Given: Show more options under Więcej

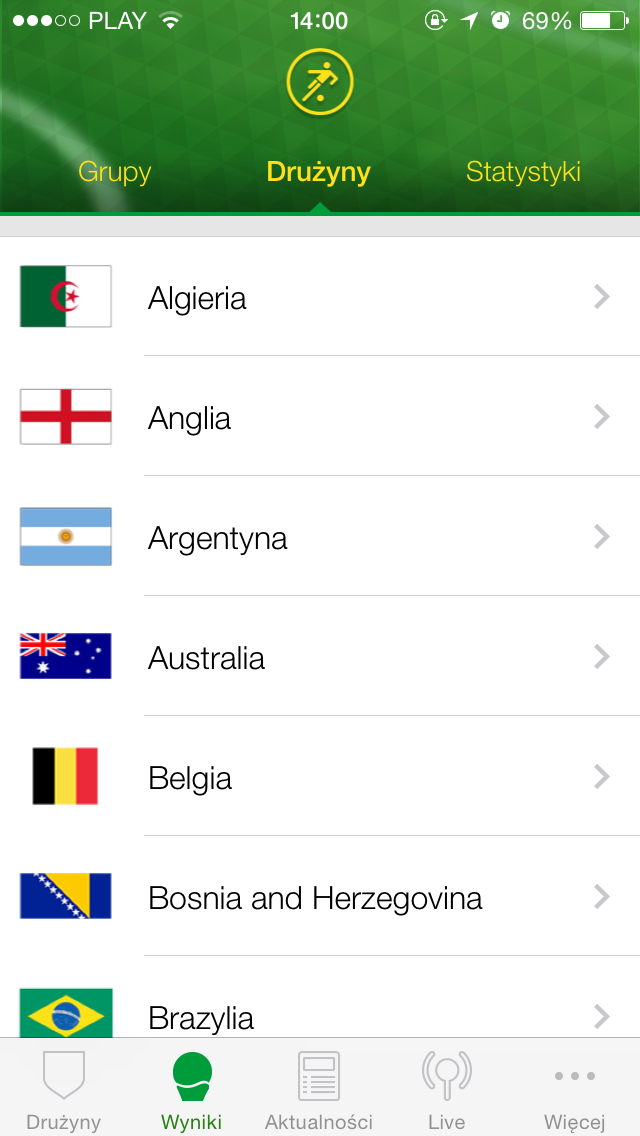Looking at the screenshot, I should (574, 1088).
